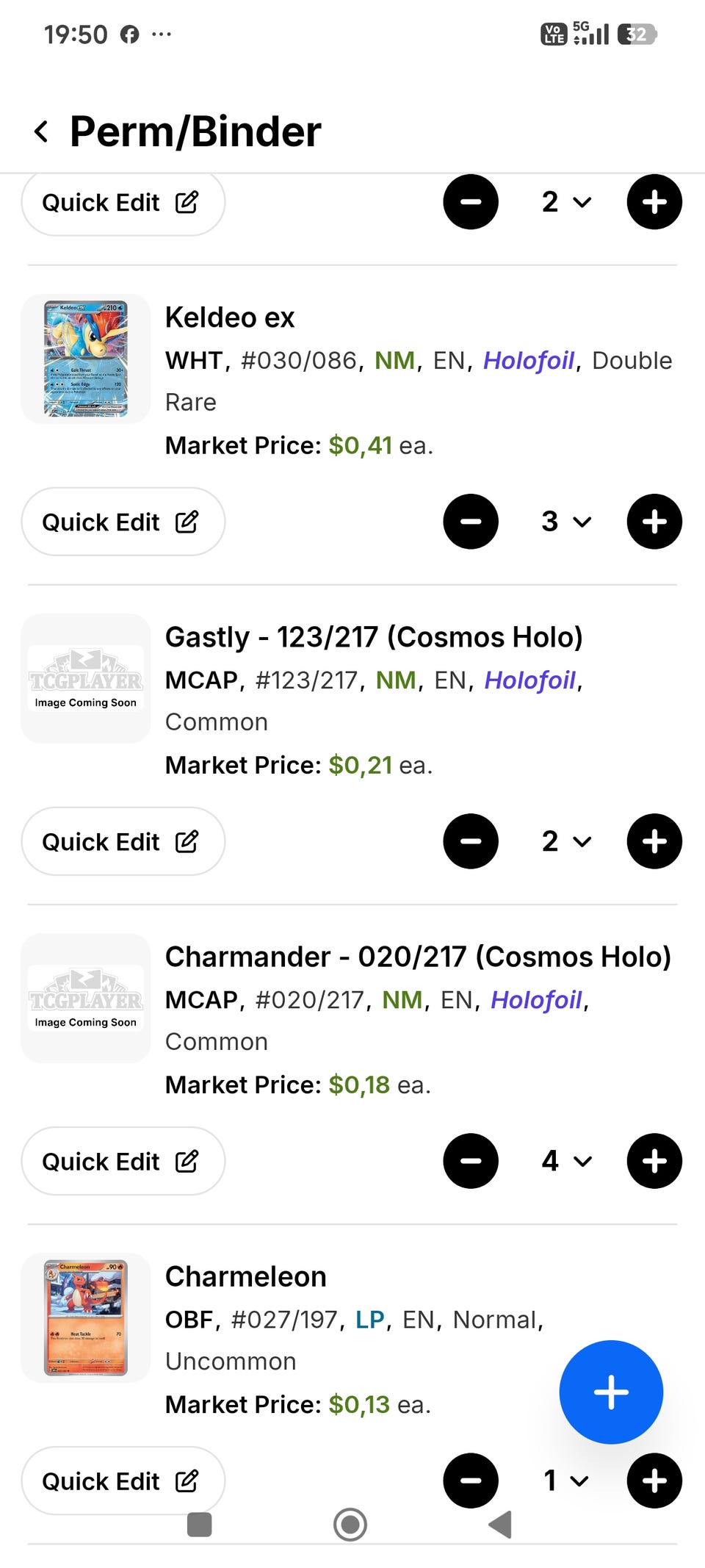Go back from Perm/Binder
The image size is (705, 1568).
pyautogui.click(x=42, y=132)
